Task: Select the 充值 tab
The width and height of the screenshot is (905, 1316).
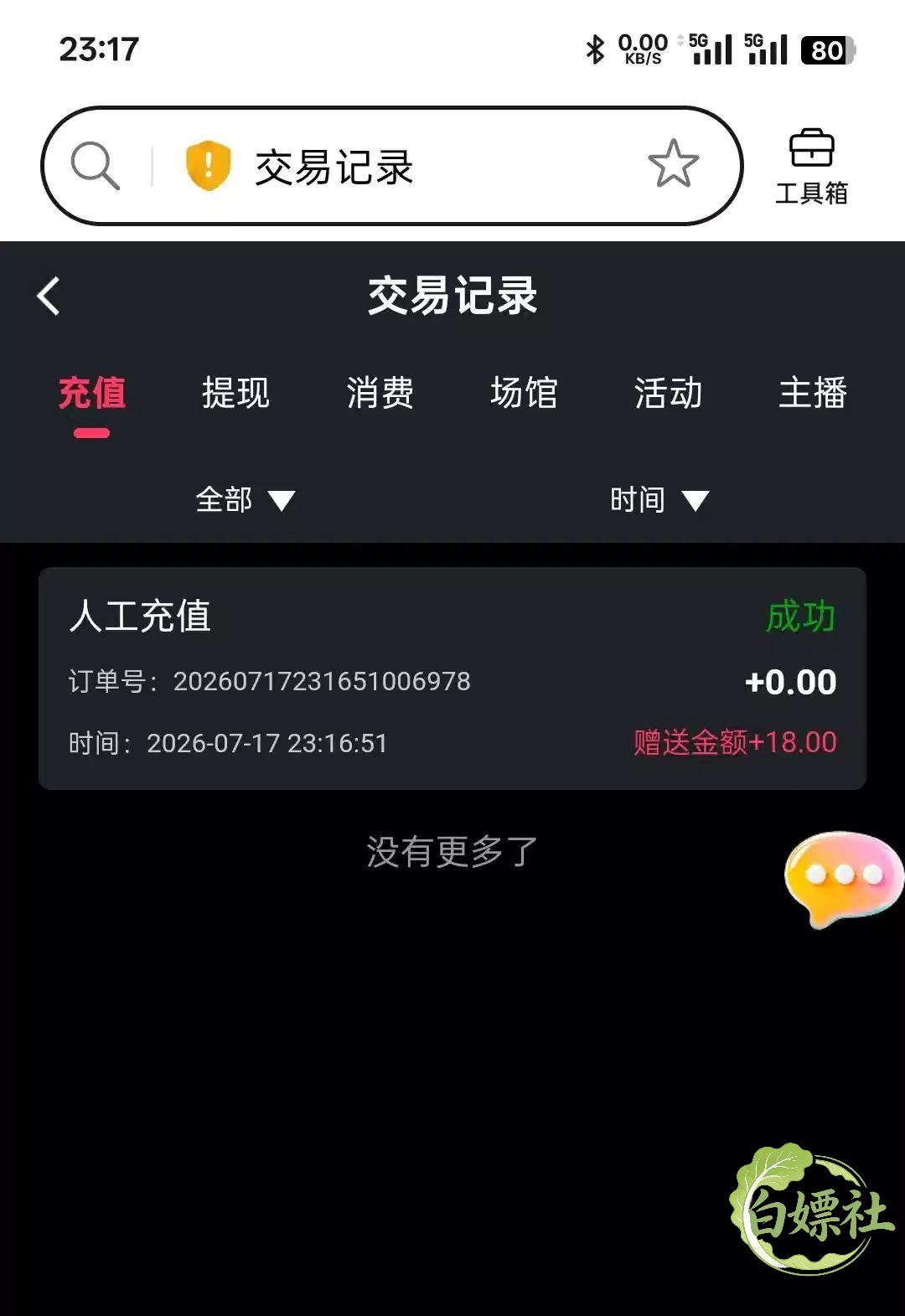Action: click(x=92, y=393)
